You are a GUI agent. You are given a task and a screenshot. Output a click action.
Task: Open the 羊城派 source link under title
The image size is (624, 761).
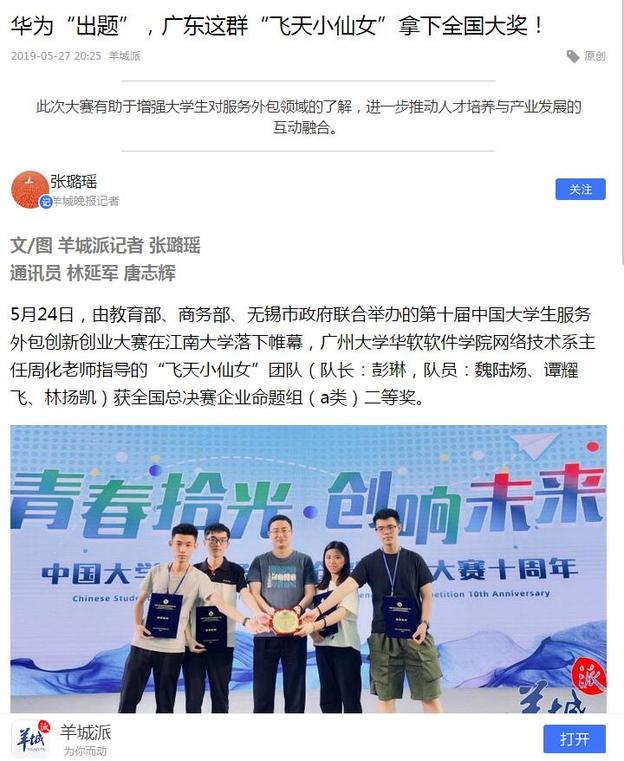pyautogui.click(x=124, y=56)
